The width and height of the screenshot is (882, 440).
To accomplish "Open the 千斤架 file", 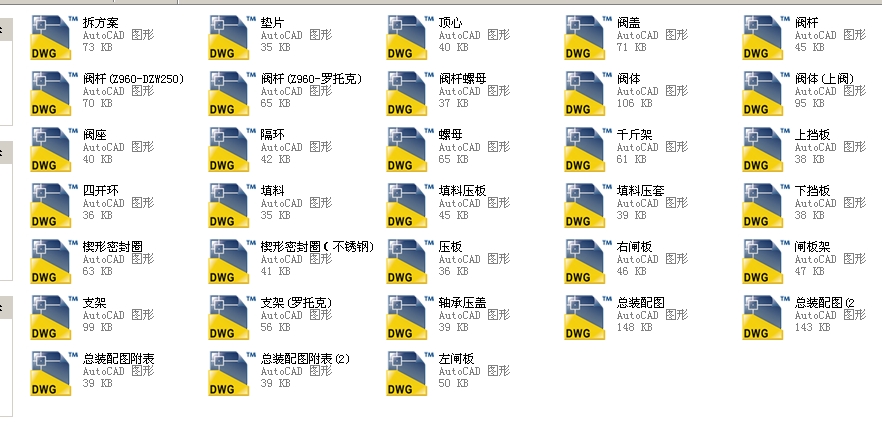I will tap(586, 148).
